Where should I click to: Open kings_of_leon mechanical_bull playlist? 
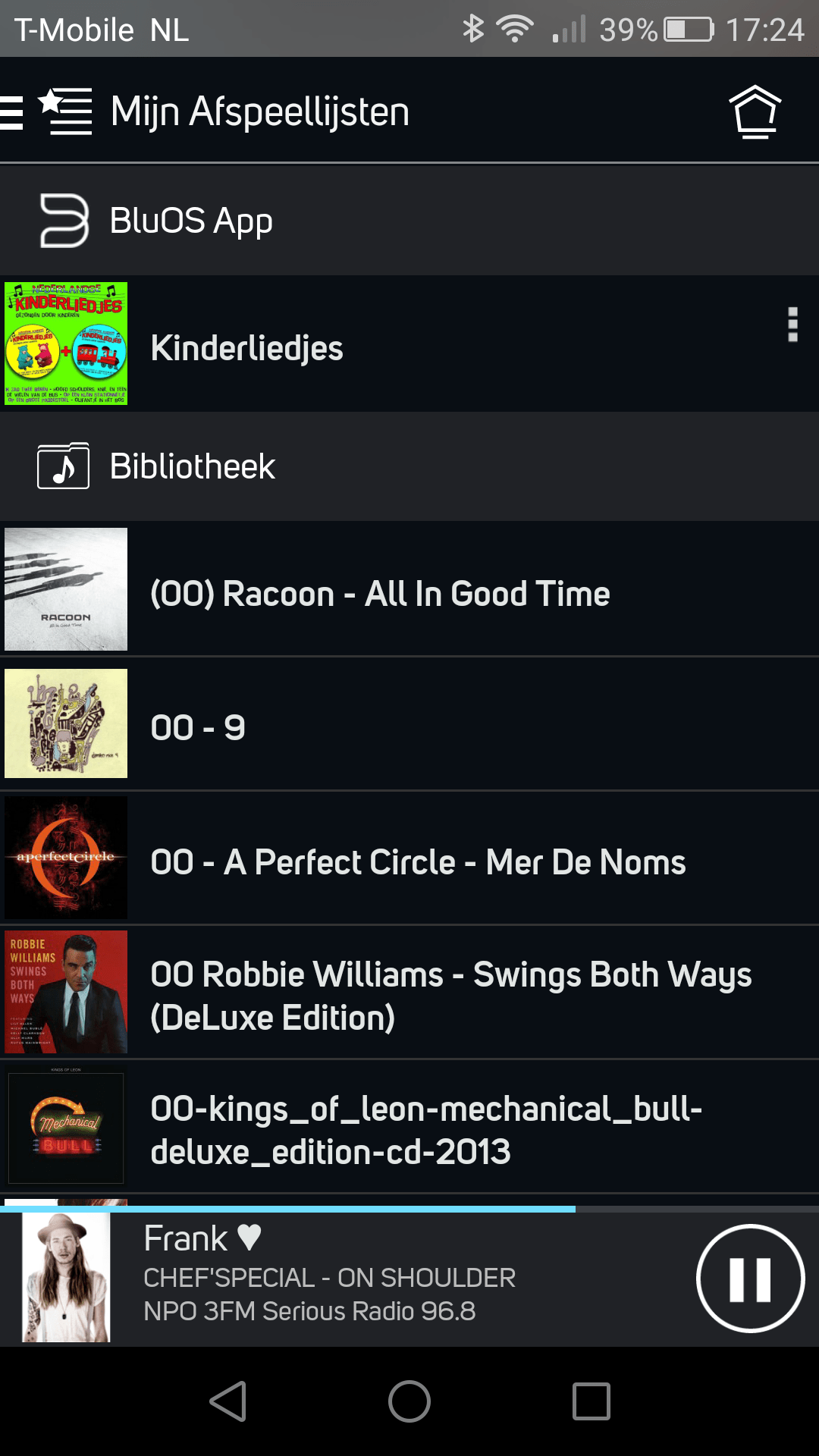pos(409,1128)
